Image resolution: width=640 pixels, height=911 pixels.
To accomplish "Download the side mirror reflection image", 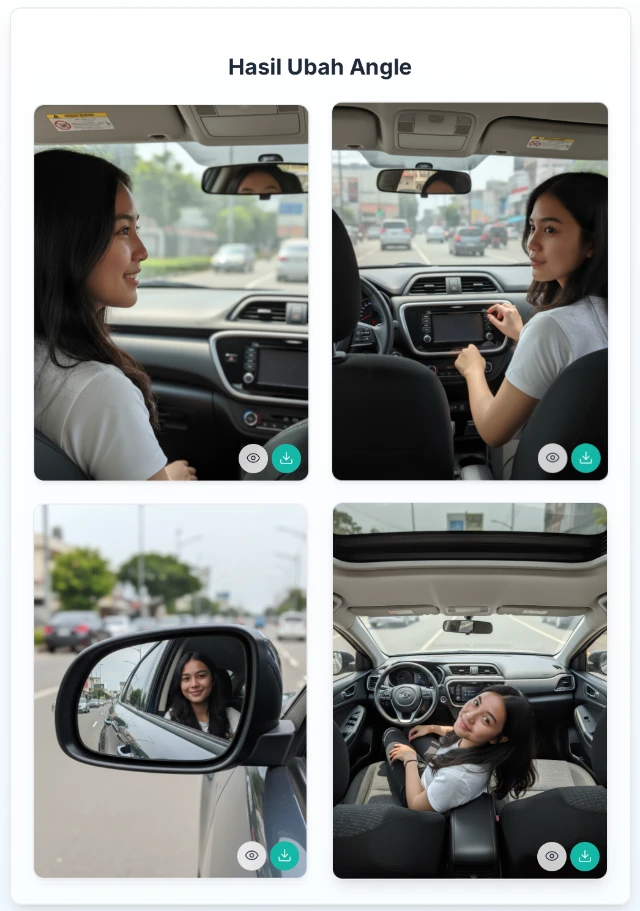I will tap(285, 856).
